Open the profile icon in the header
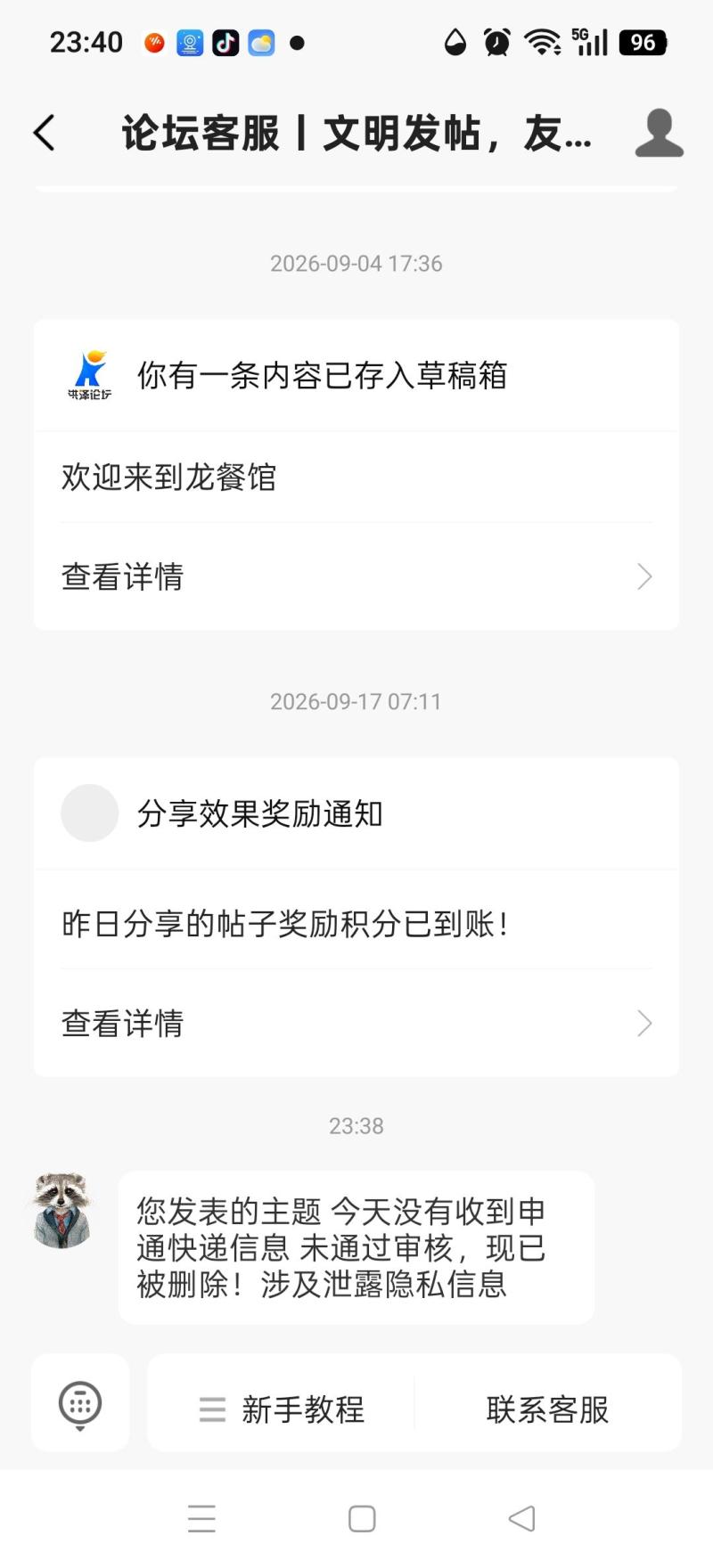Viewport: 713px width, 1568px height. point(659,134)
